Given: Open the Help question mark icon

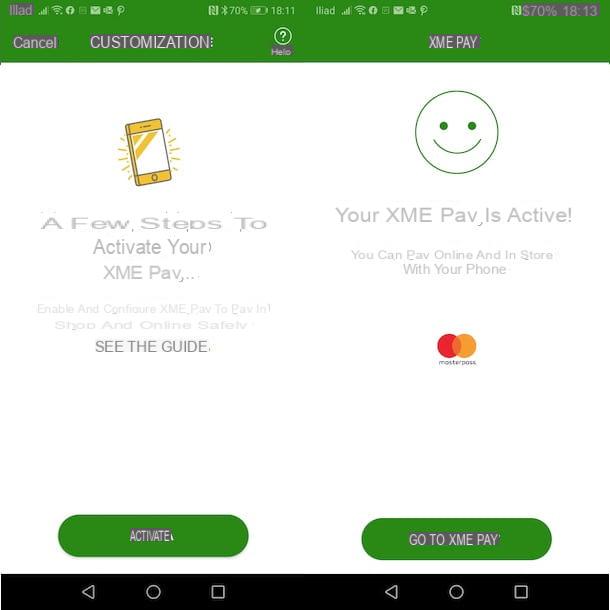Looking at the screenshot, I should point(282,37).
